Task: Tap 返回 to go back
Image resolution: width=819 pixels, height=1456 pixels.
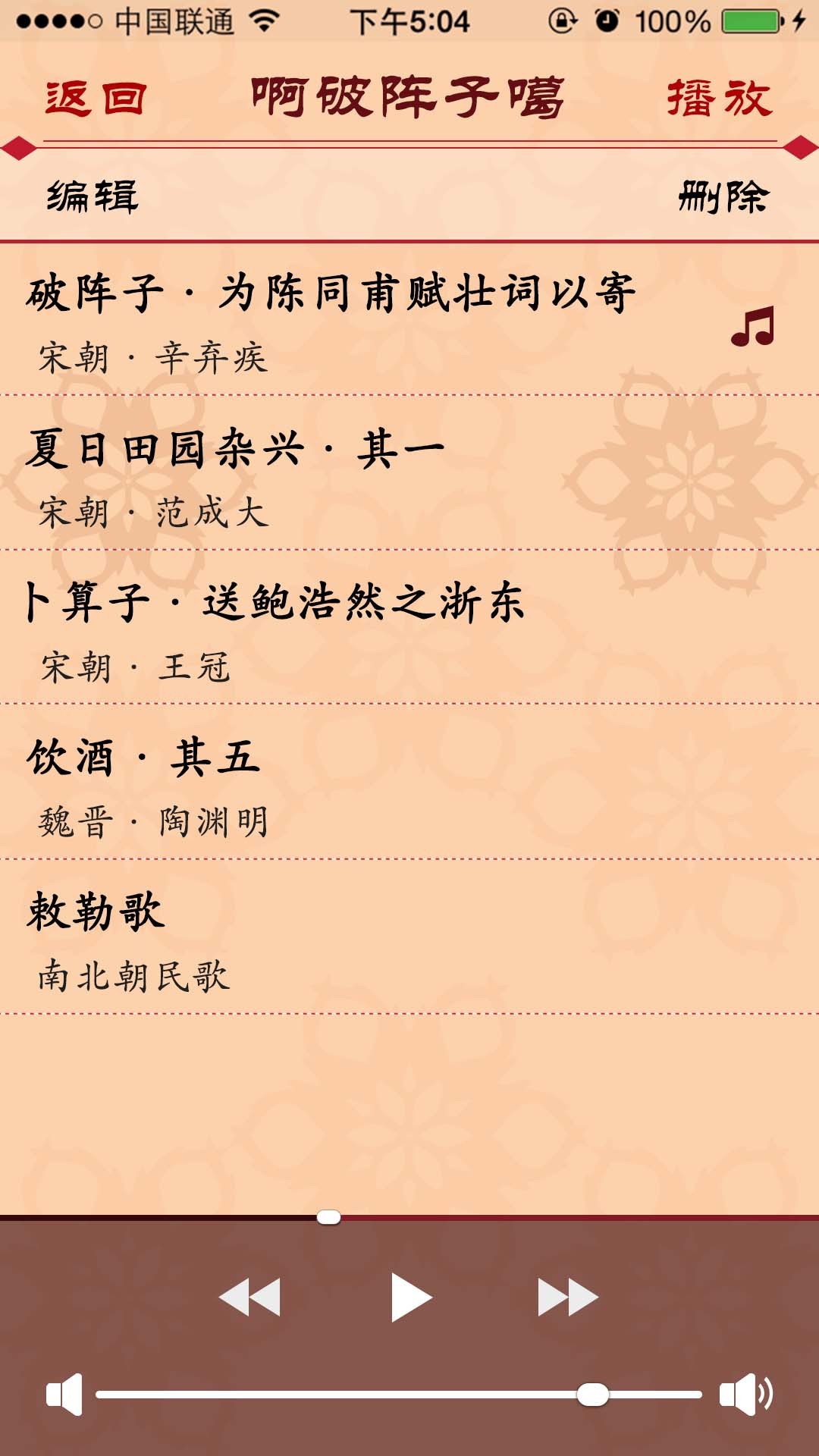Action: pyautogui.click(x=95, y=99)
